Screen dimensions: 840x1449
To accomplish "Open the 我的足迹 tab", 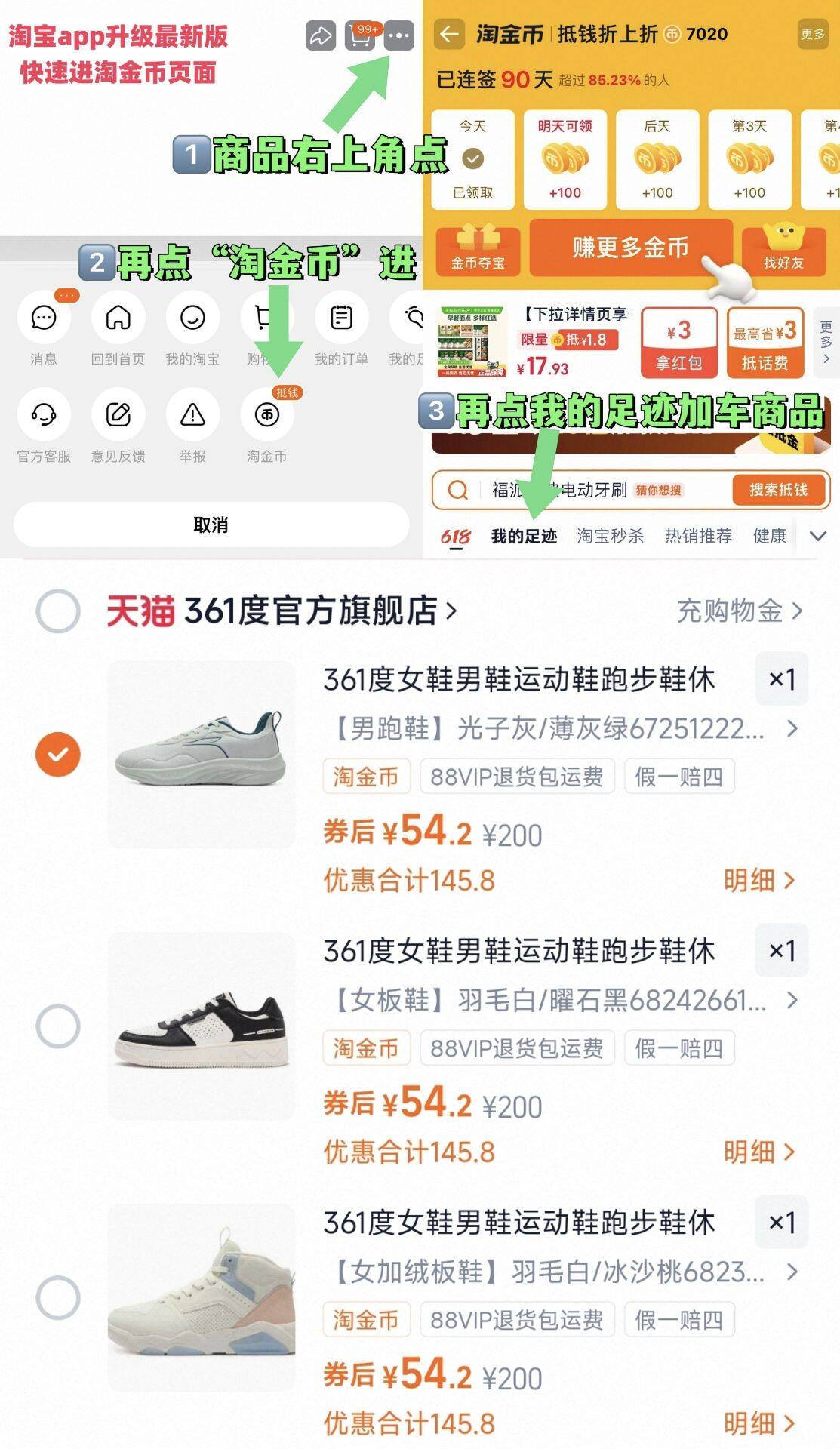I will [527, 536].
